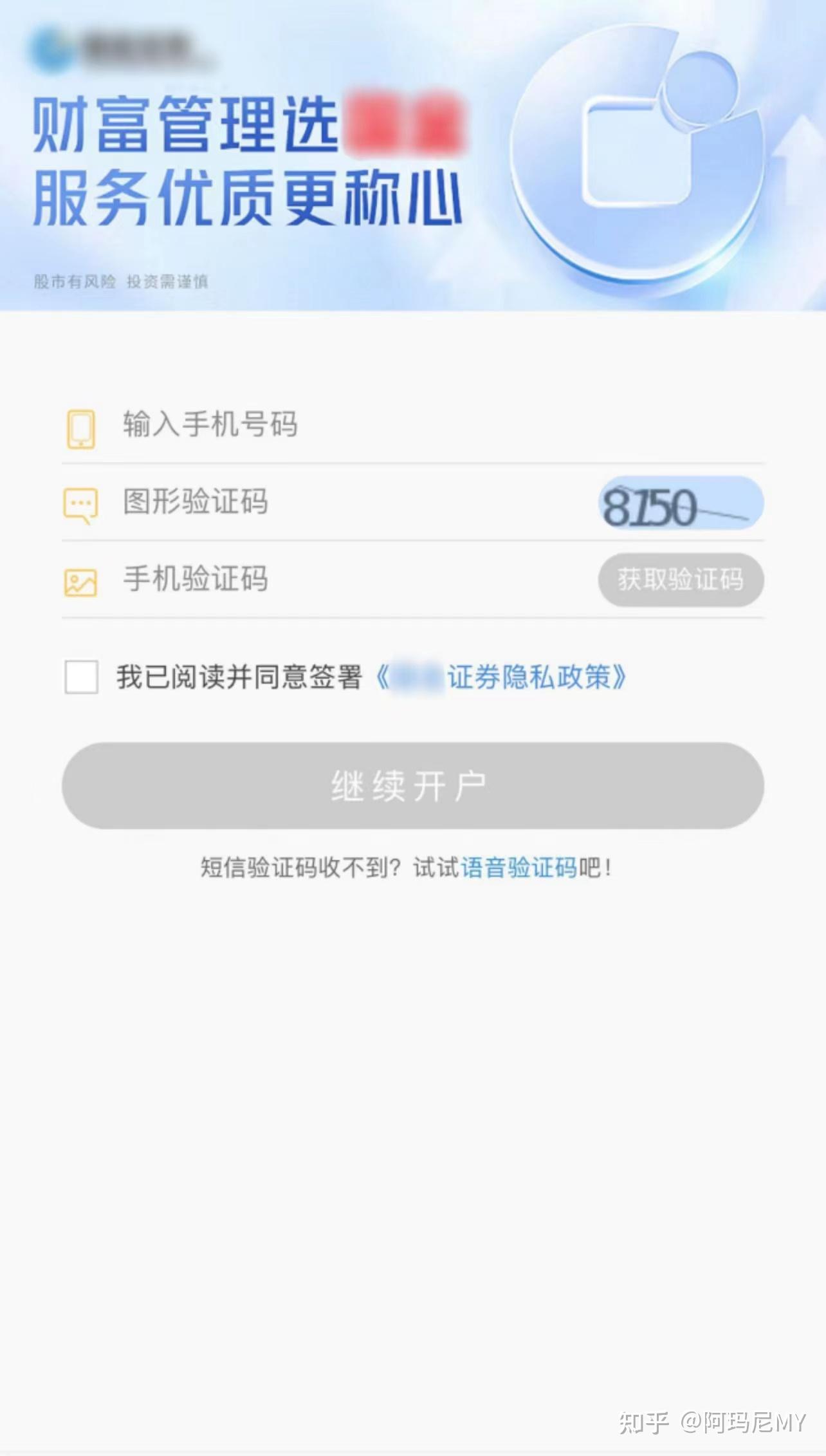Click the 财富管理选 banner headline

click(187, 126)
